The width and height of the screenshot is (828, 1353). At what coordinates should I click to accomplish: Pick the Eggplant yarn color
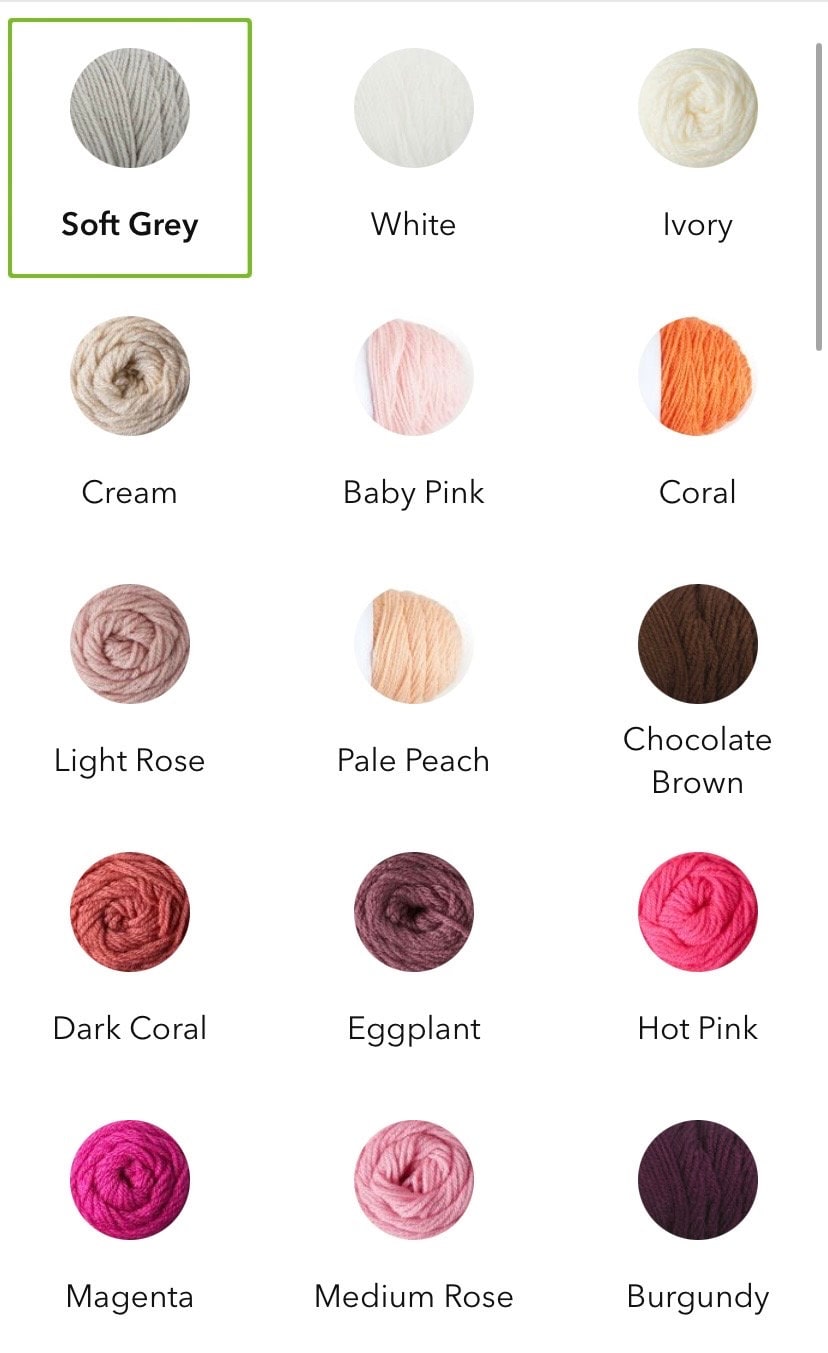coord(413,912)
